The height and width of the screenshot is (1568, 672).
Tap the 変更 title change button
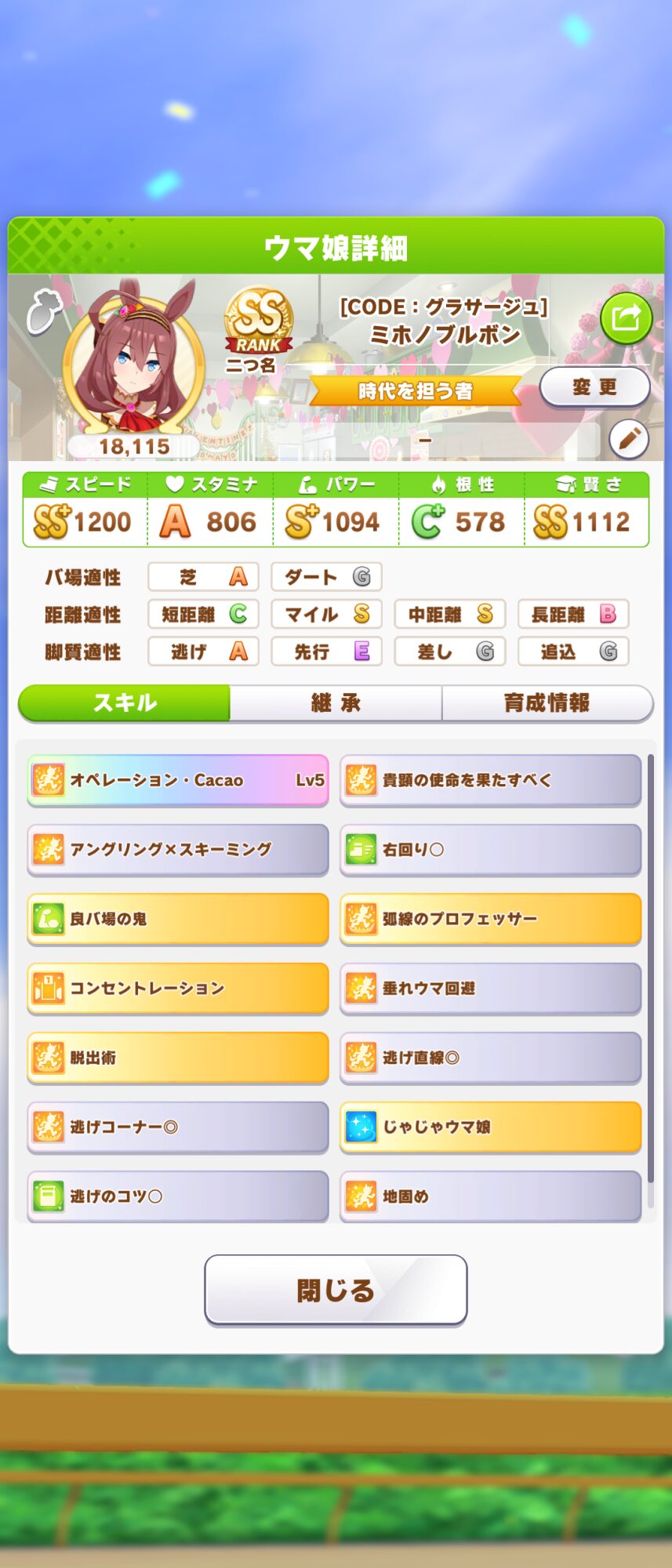[x=594, y=387]
